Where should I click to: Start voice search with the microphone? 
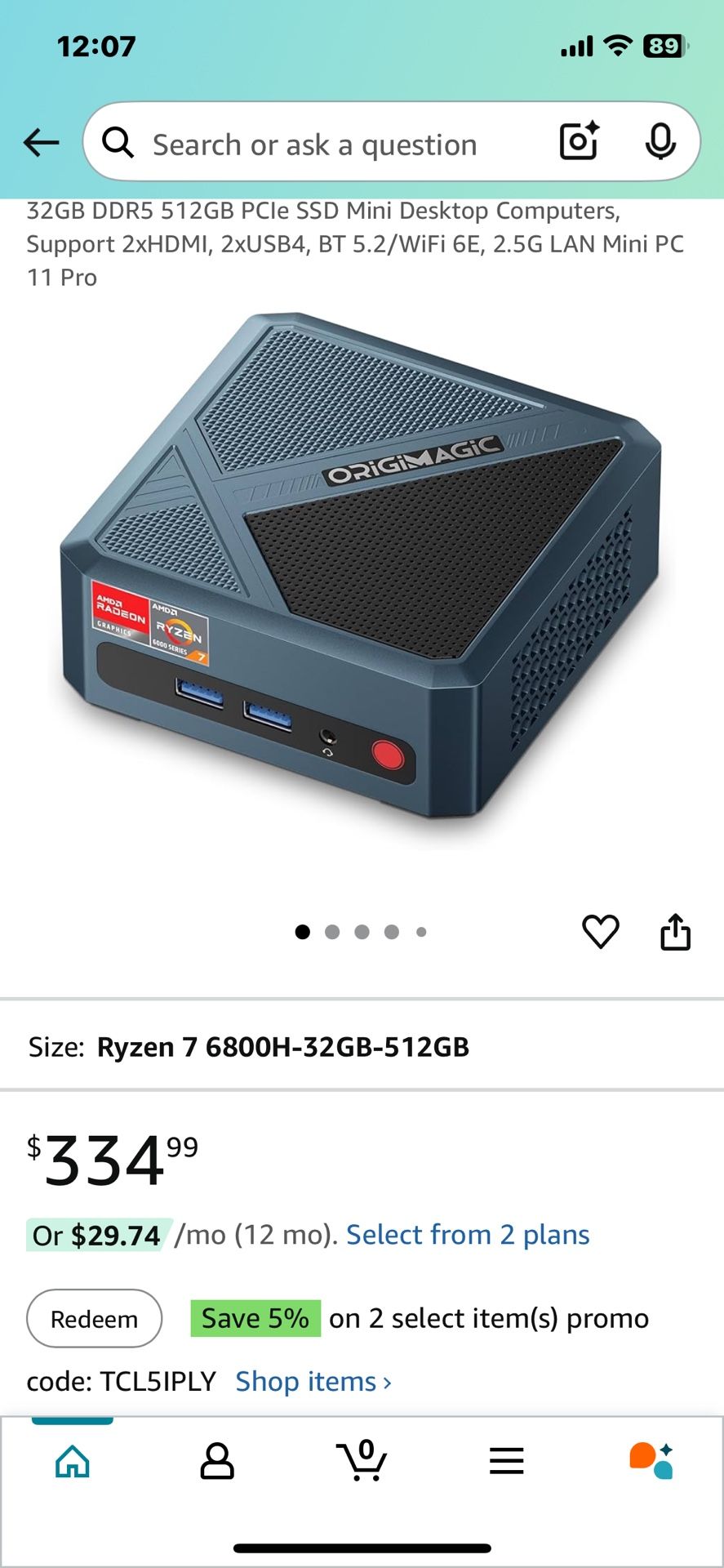coord(660,142)
